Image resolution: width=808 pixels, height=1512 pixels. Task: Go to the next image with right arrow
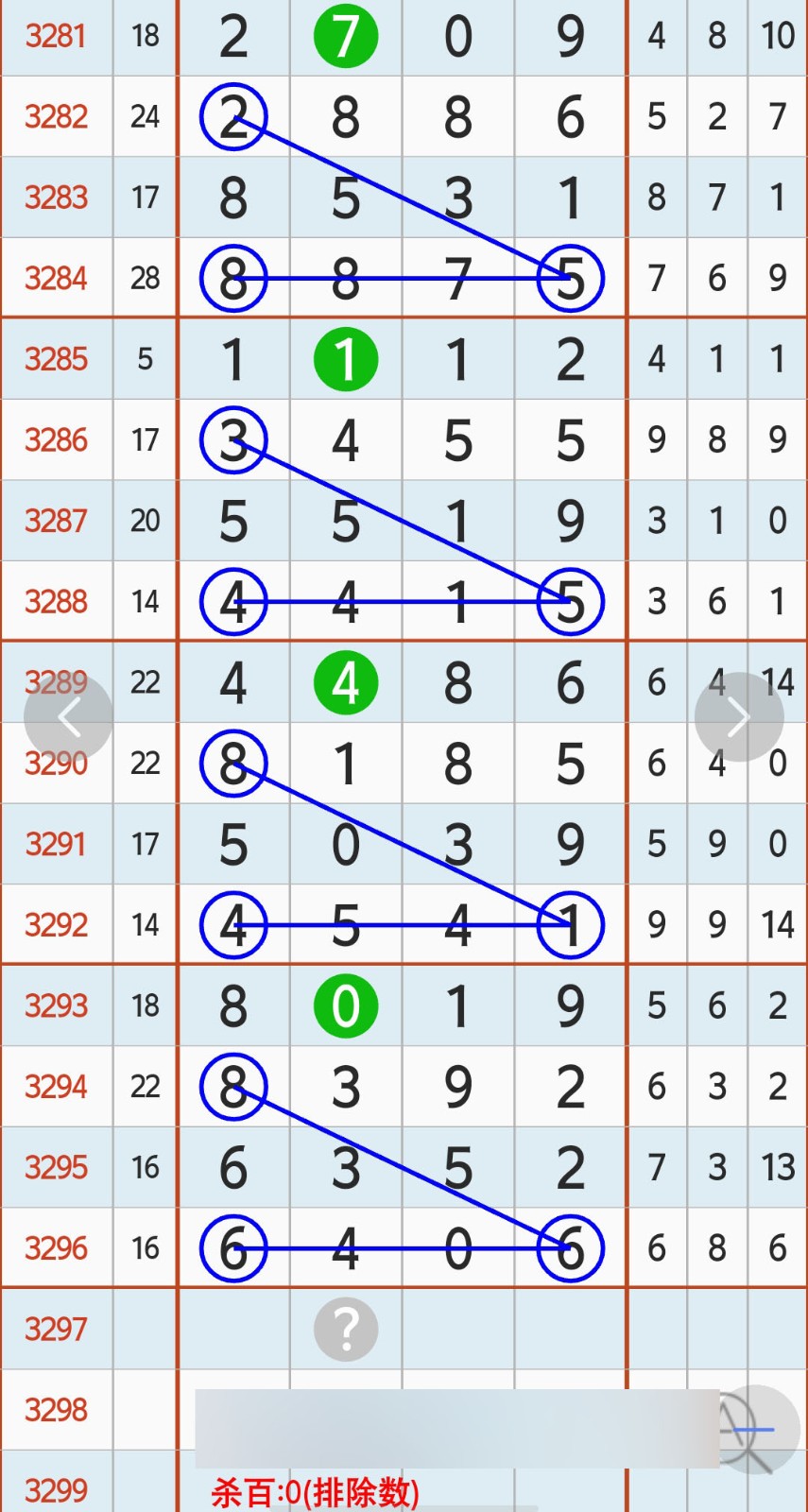pos(739,718)
